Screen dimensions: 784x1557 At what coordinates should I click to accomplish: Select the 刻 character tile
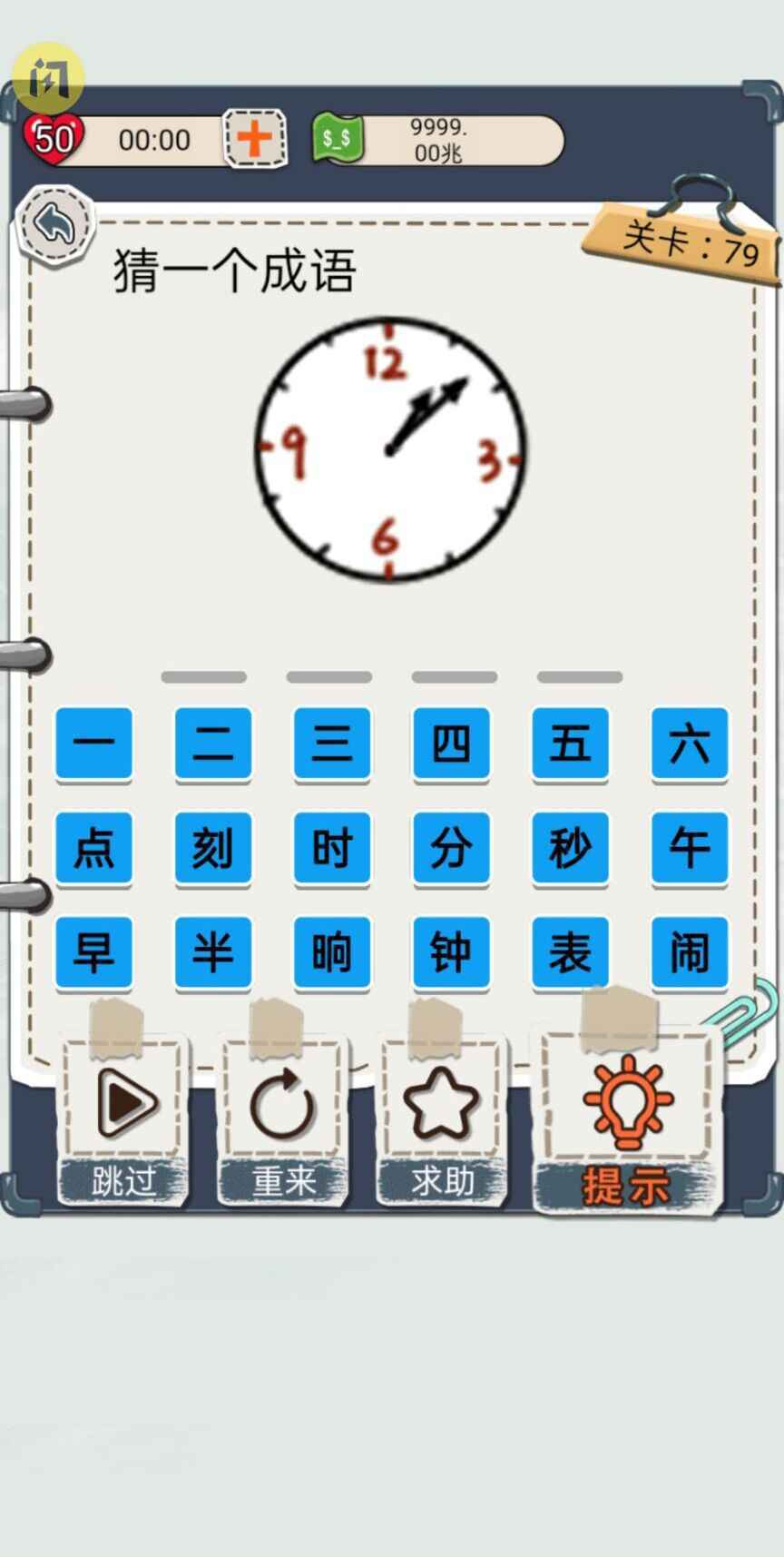[x=212, y=848]
